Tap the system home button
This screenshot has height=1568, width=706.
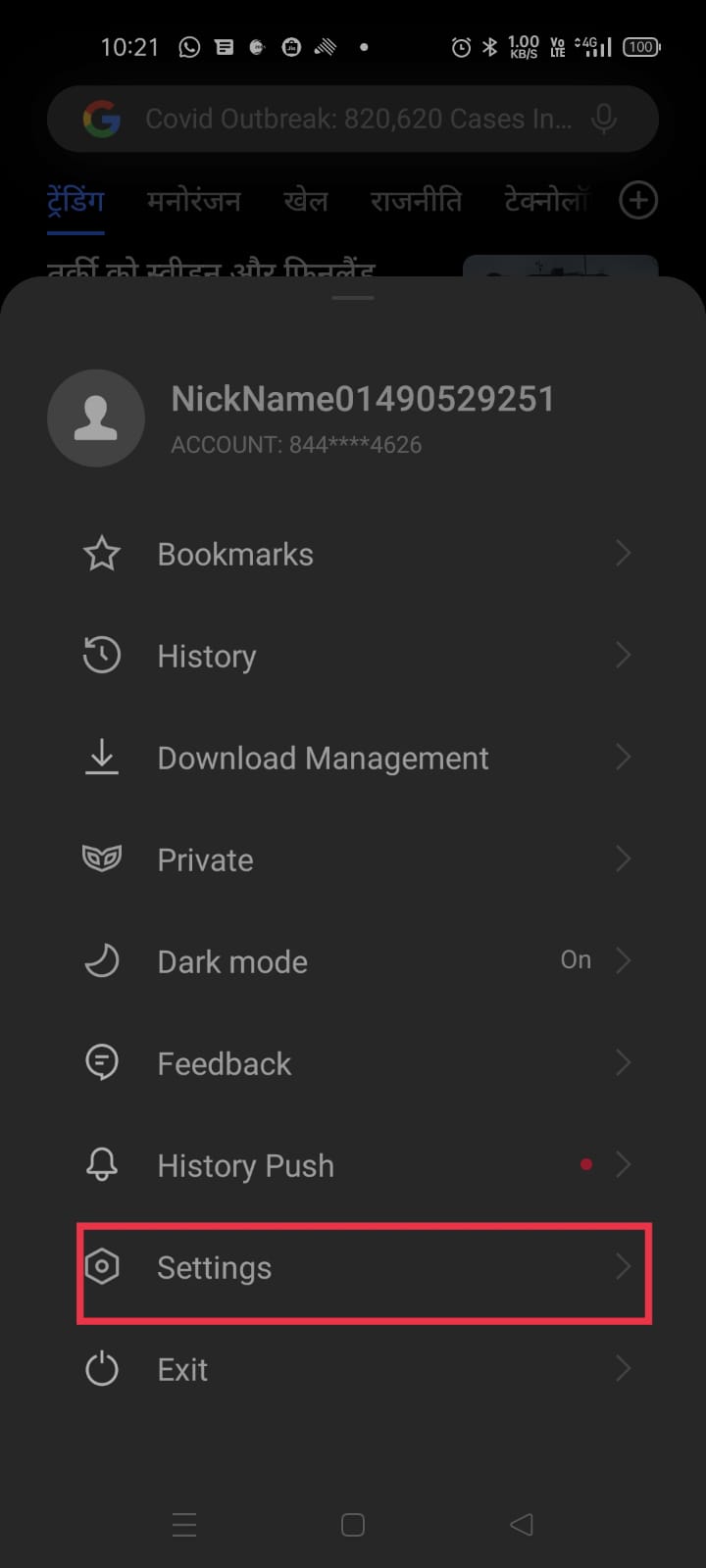[x=353, y=1524]
